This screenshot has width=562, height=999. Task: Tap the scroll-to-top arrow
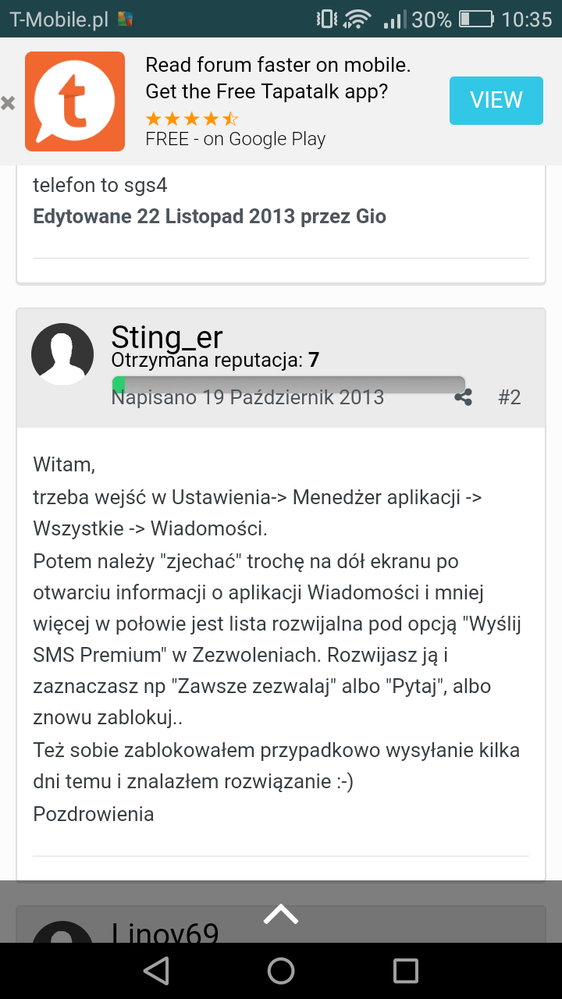click(x=281, y=915)
